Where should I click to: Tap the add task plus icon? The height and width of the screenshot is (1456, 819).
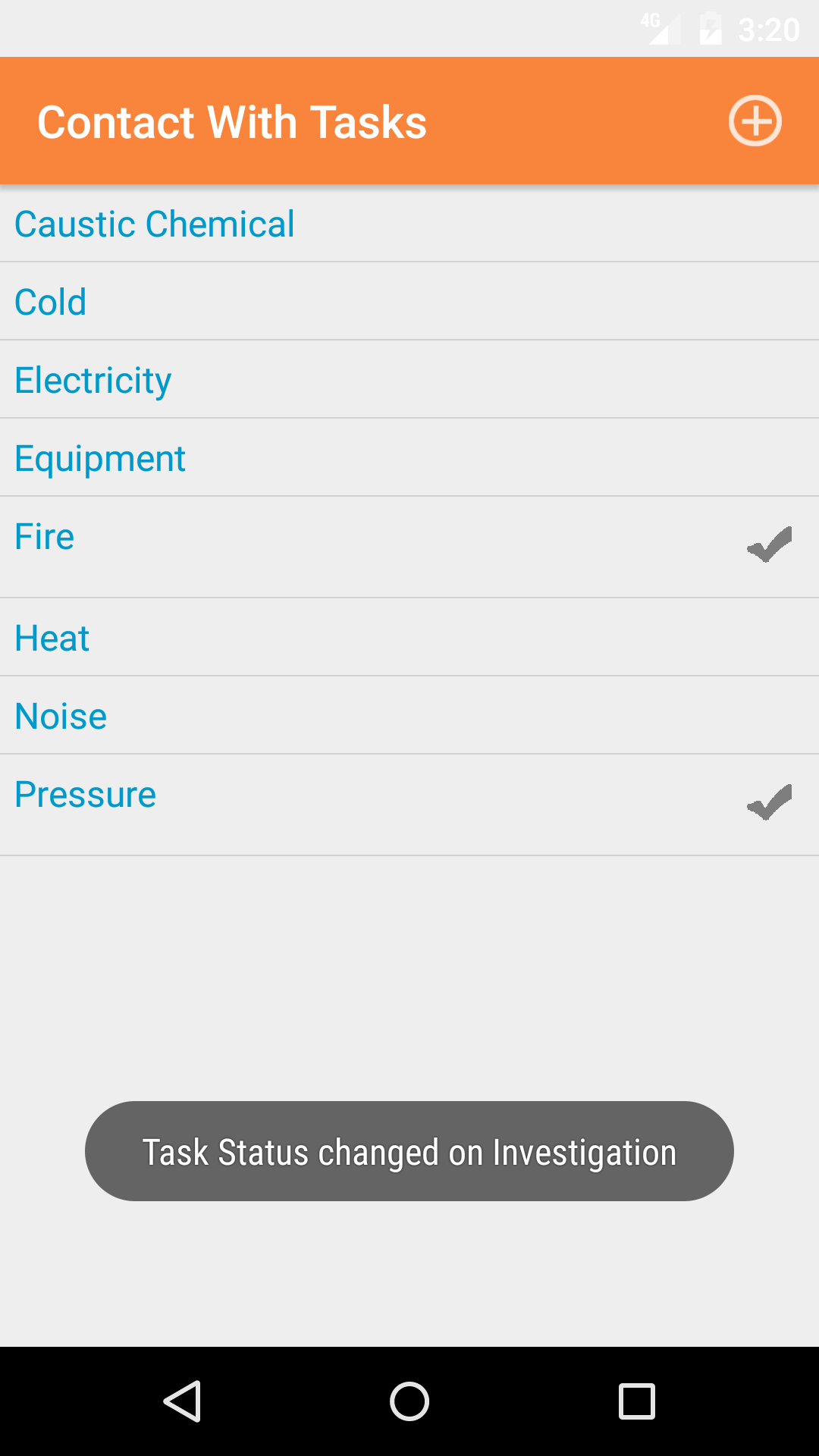click(755, 121)
